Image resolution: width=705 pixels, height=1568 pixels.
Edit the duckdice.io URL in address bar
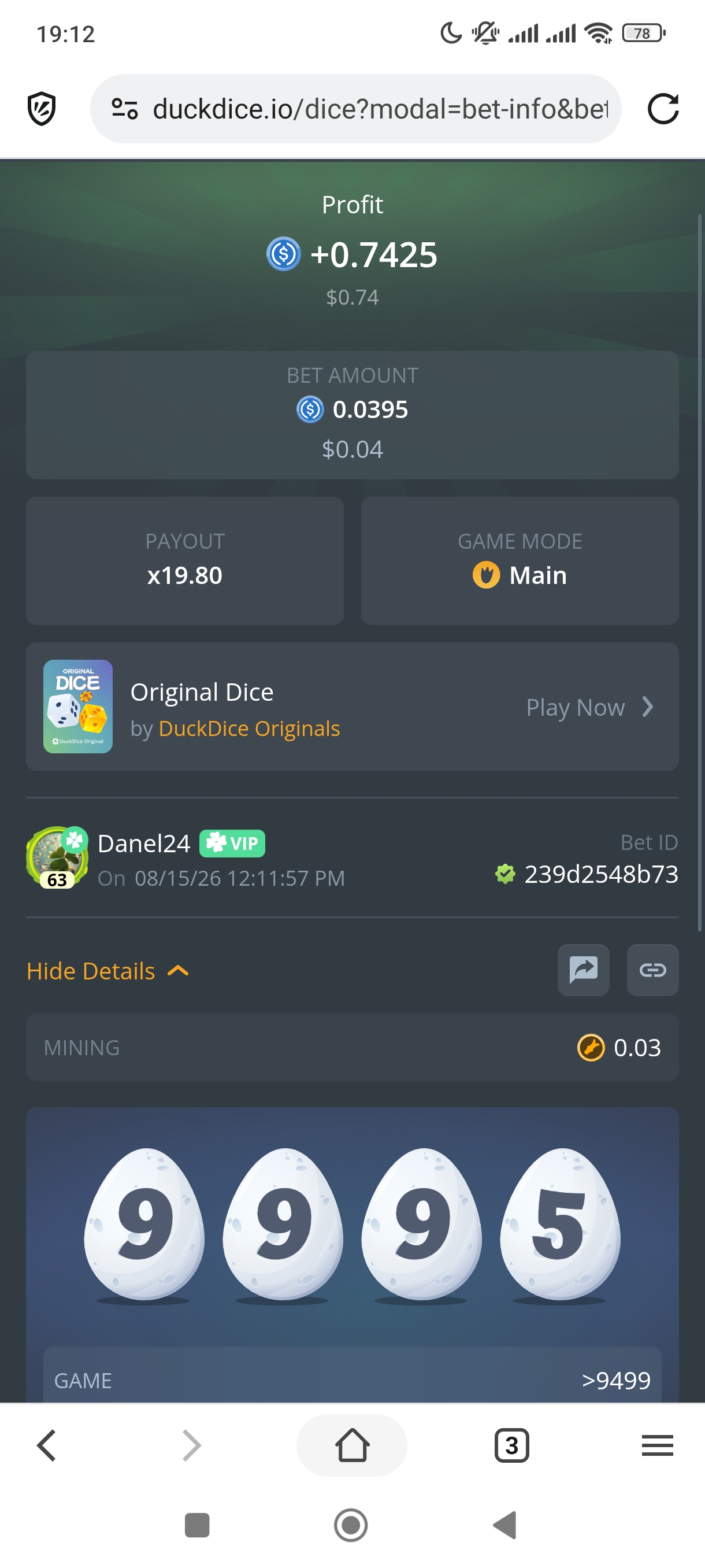click(380, 109)
